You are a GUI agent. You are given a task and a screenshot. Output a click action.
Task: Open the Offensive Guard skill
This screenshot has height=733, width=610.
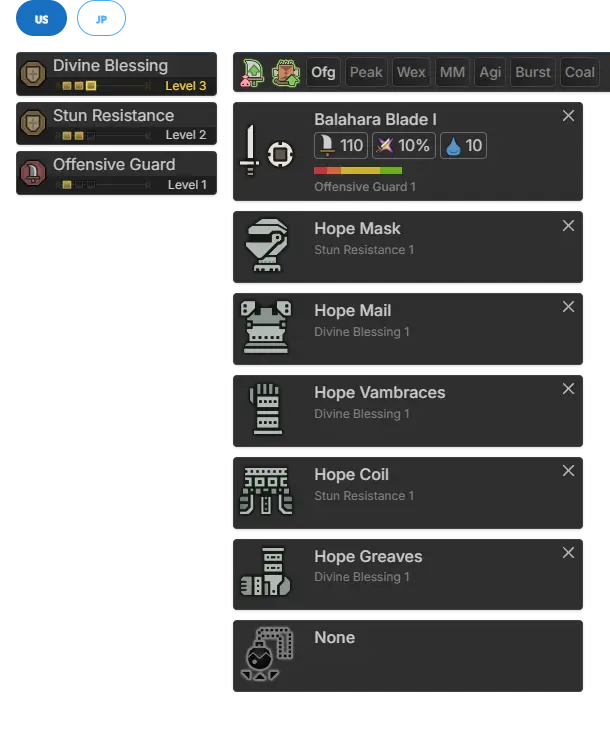(116, 173)
